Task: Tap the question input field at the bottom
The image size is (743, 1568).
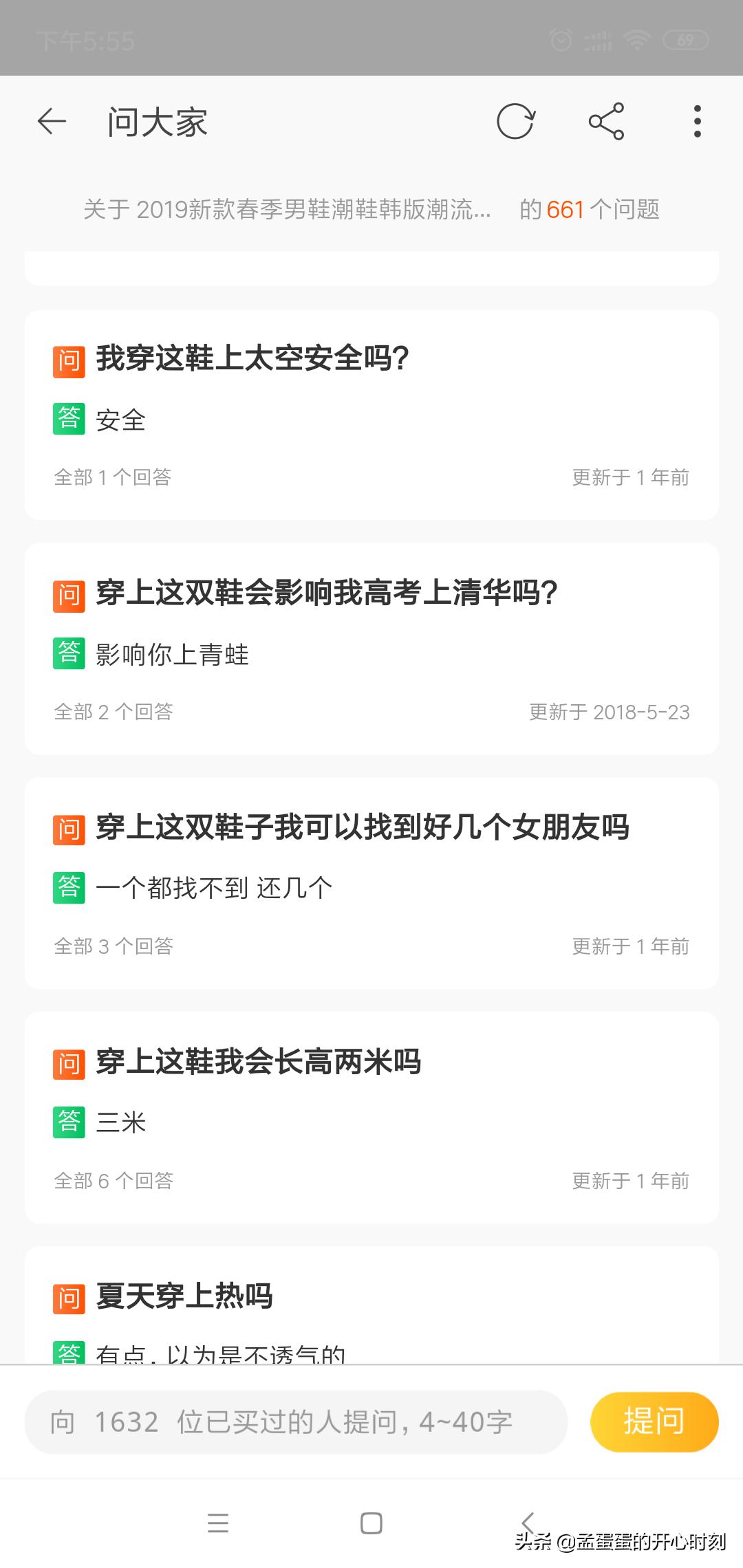Action: (x=296, y=1422)
